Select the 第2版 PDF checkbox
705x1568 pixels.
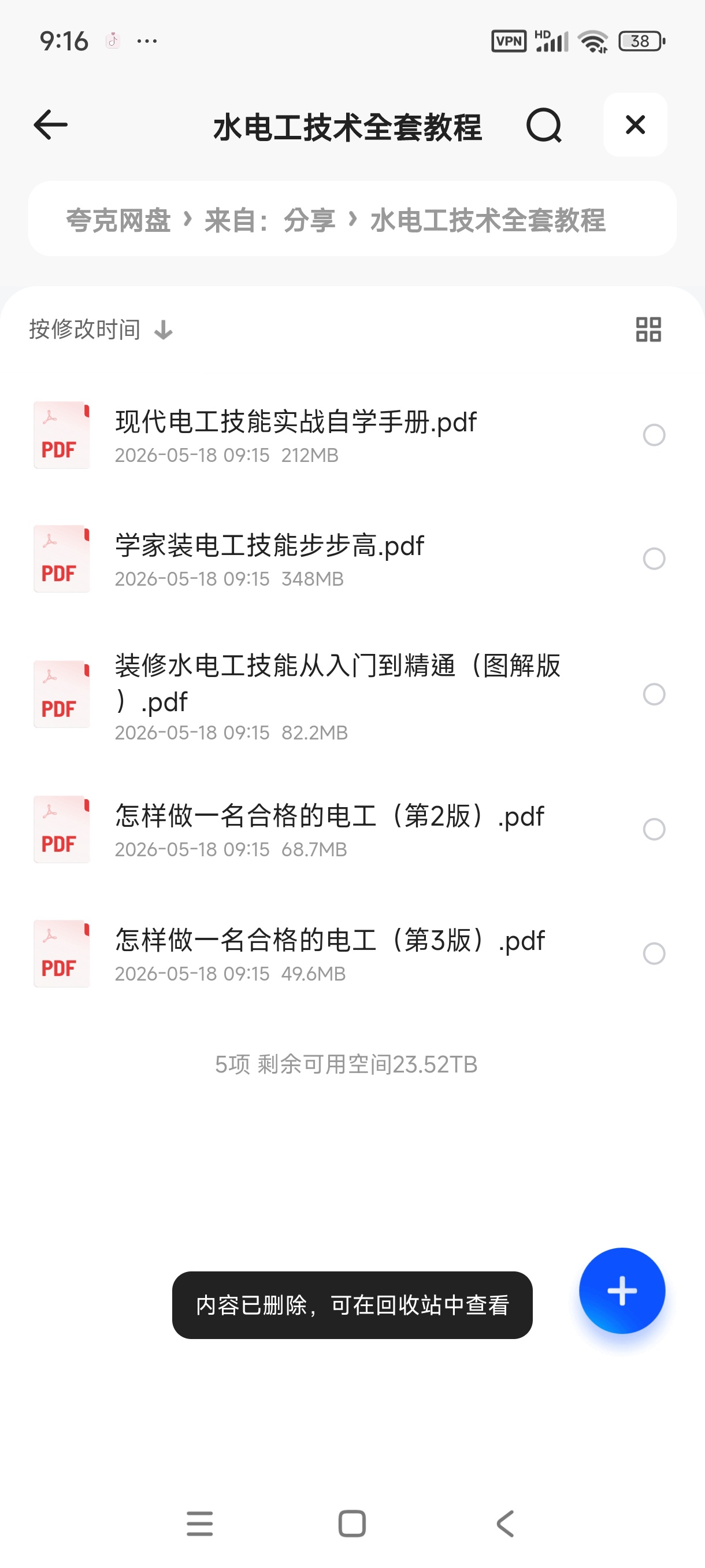654,829
